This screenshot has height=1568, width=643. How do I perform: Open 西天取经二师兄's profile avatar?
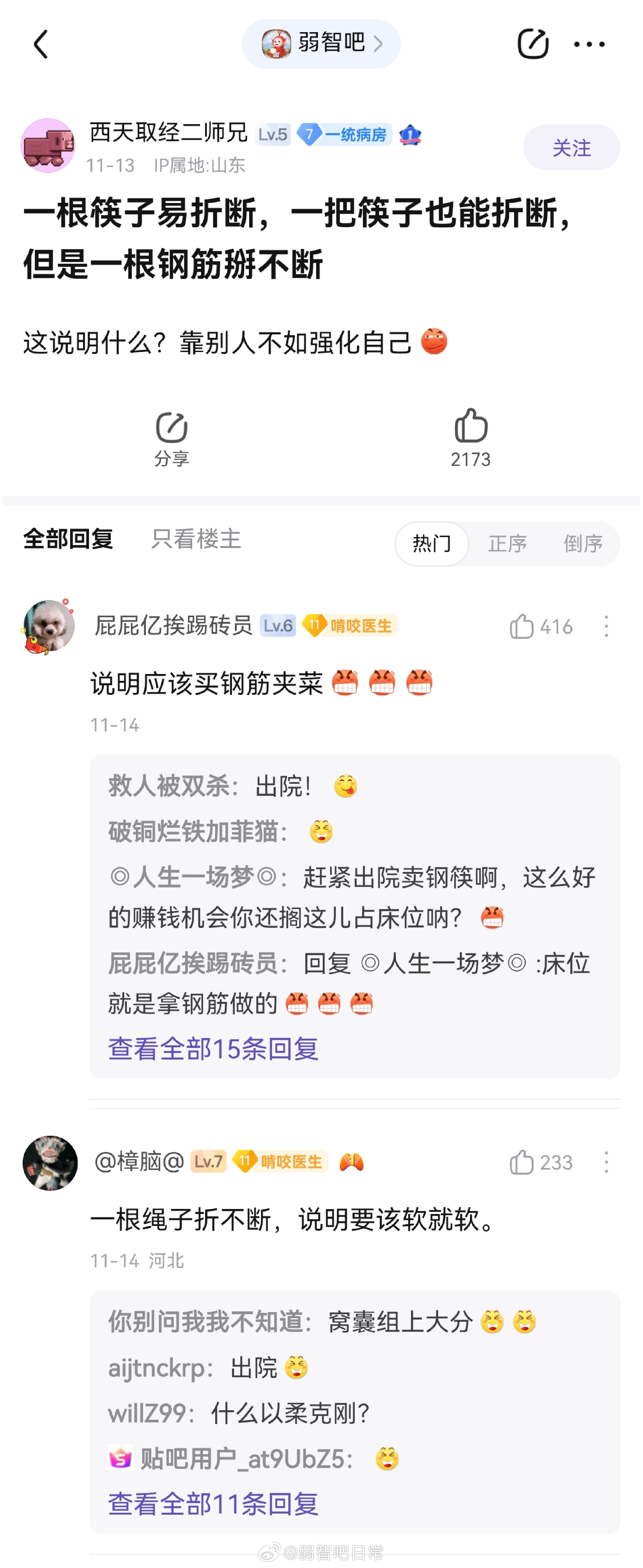48,146
